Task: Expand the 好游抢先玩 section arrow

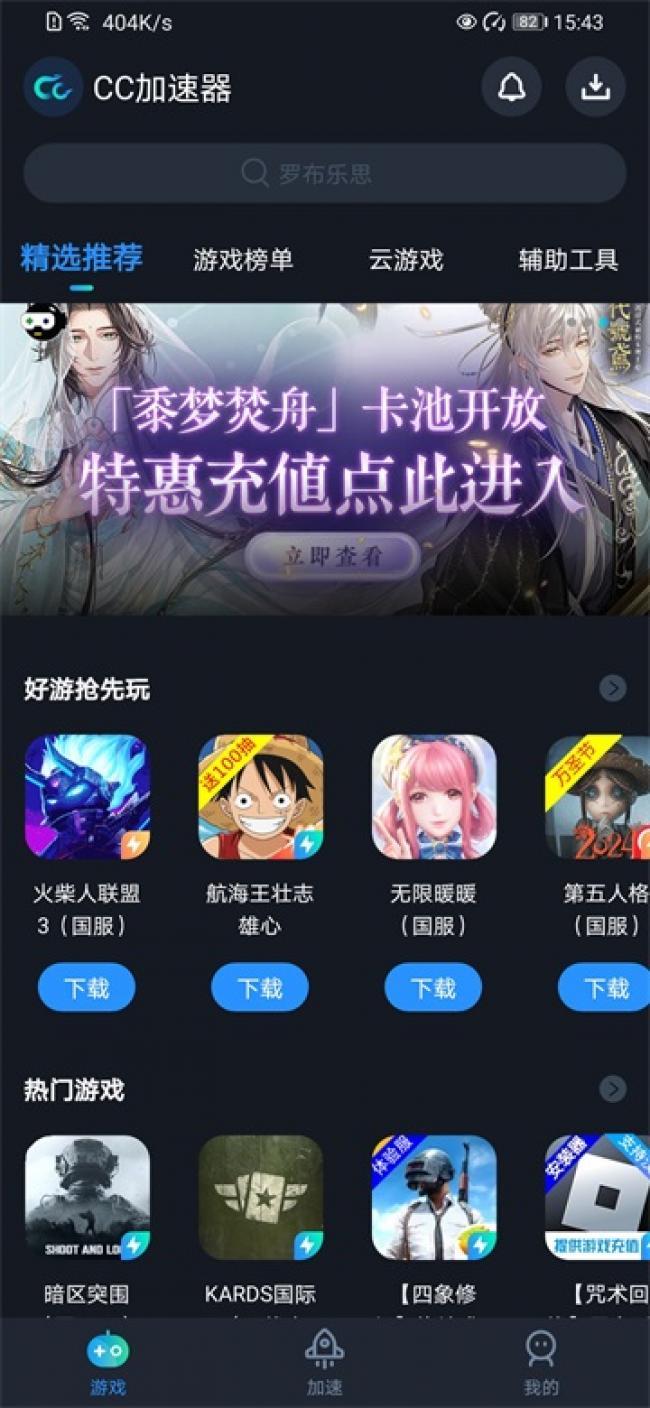Action: point(612,688)
